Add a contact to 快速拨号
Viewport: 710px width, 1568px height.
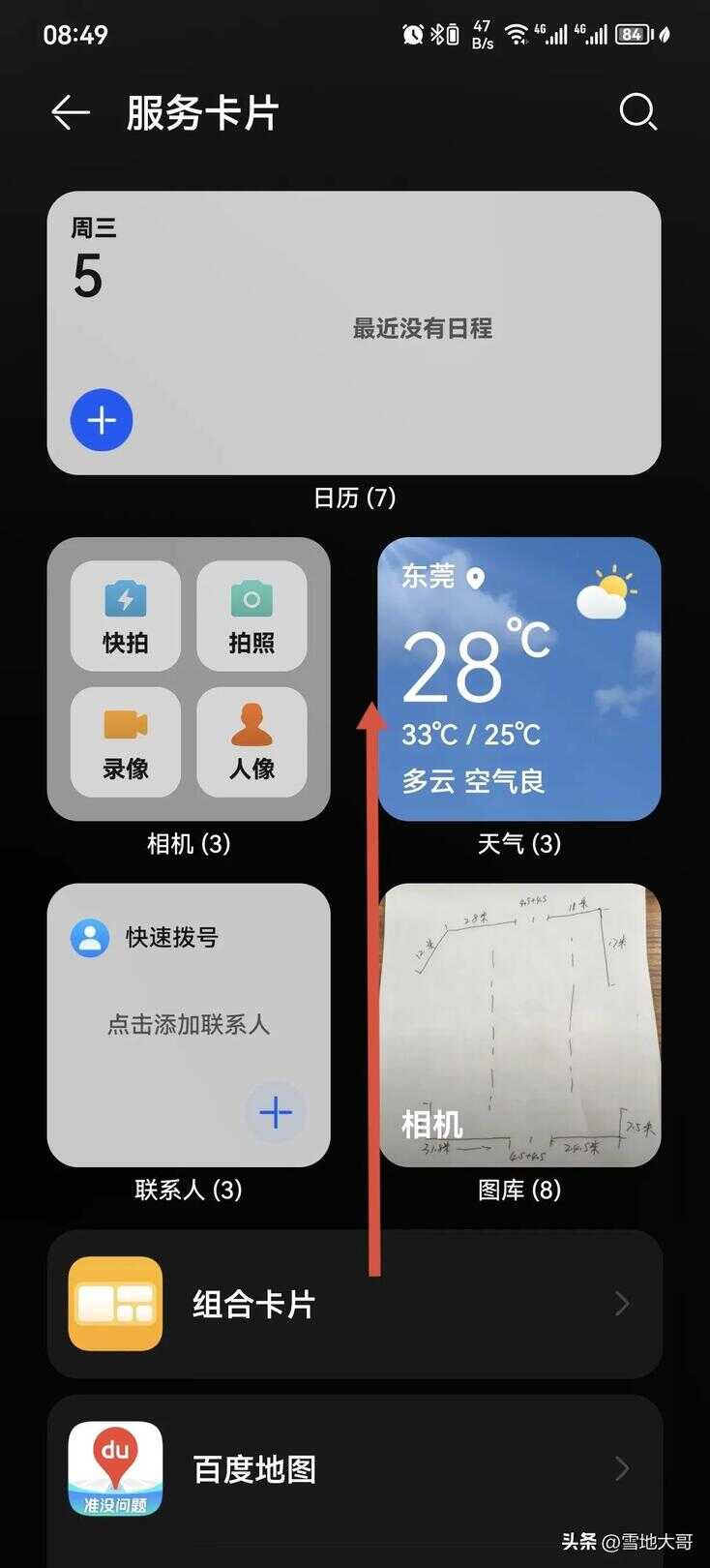275,1112
